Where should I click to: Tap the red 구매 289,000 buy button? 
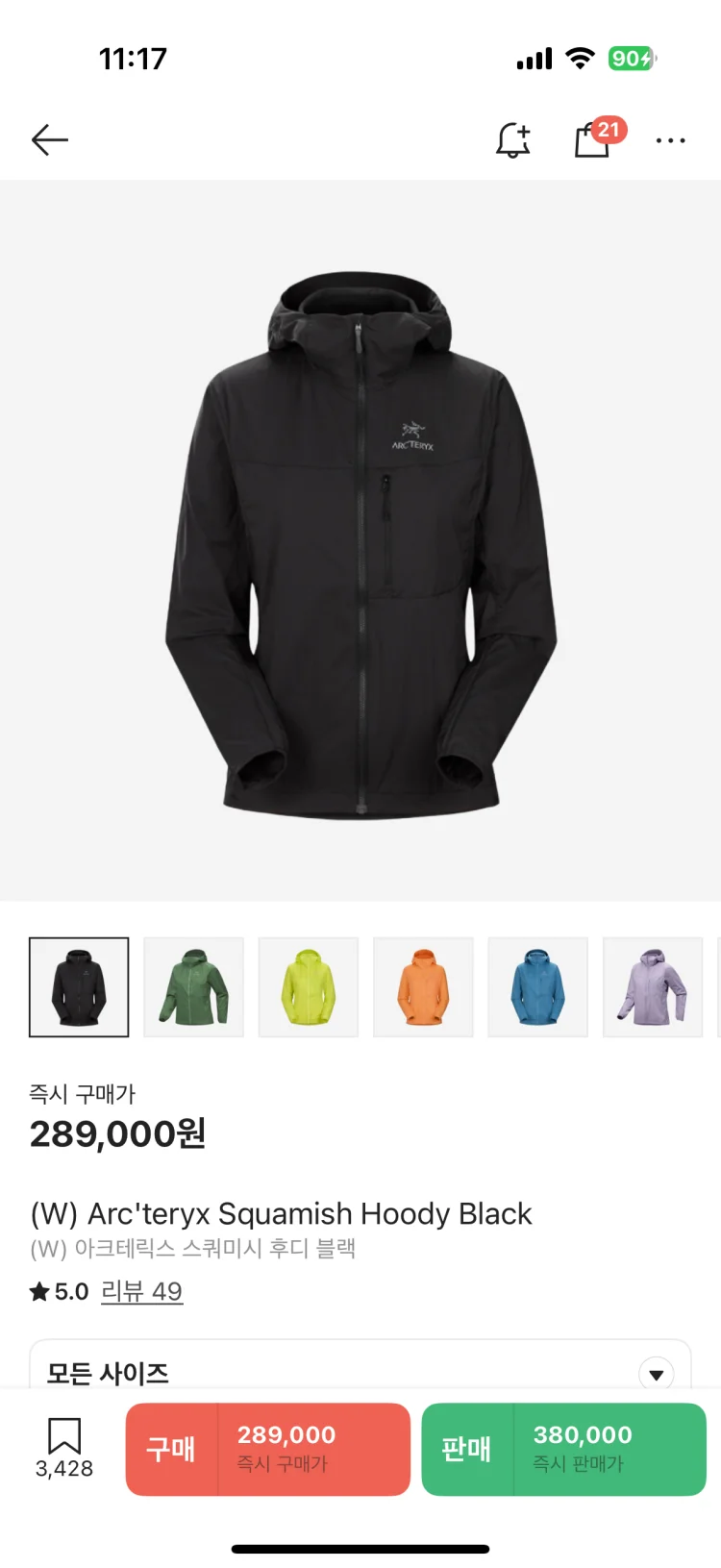pyautogui.click(x=268, y=1449)
